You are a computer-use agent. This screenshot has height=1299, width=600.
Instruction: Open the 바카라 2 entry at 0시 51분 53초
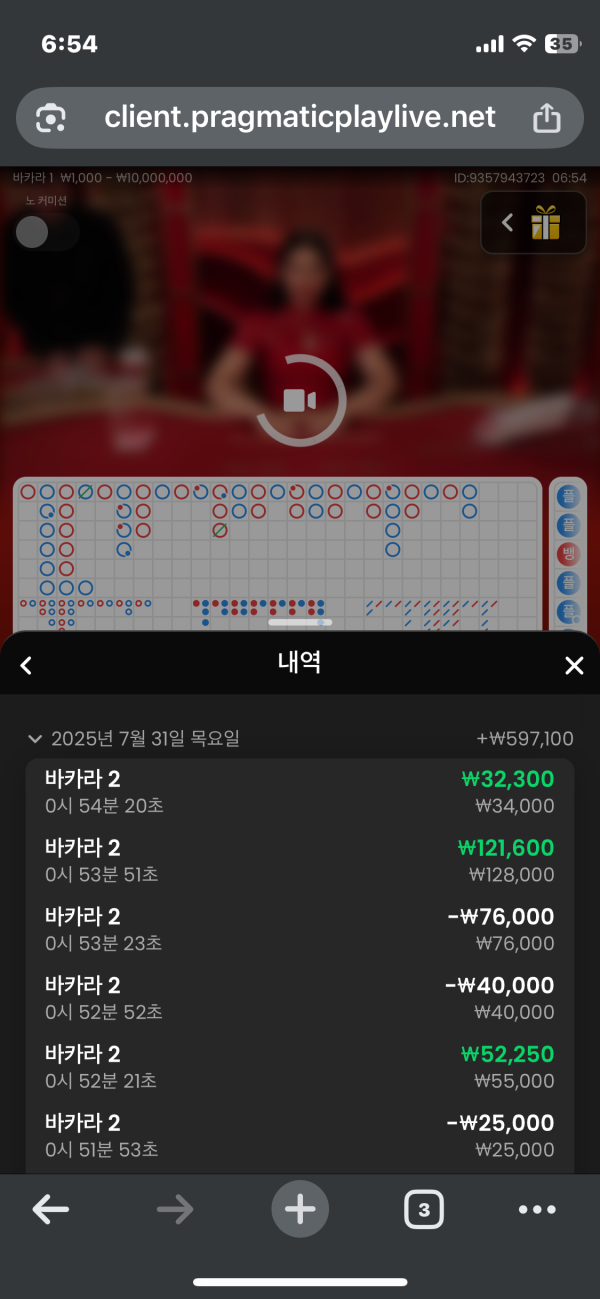tap(300, 1136)
